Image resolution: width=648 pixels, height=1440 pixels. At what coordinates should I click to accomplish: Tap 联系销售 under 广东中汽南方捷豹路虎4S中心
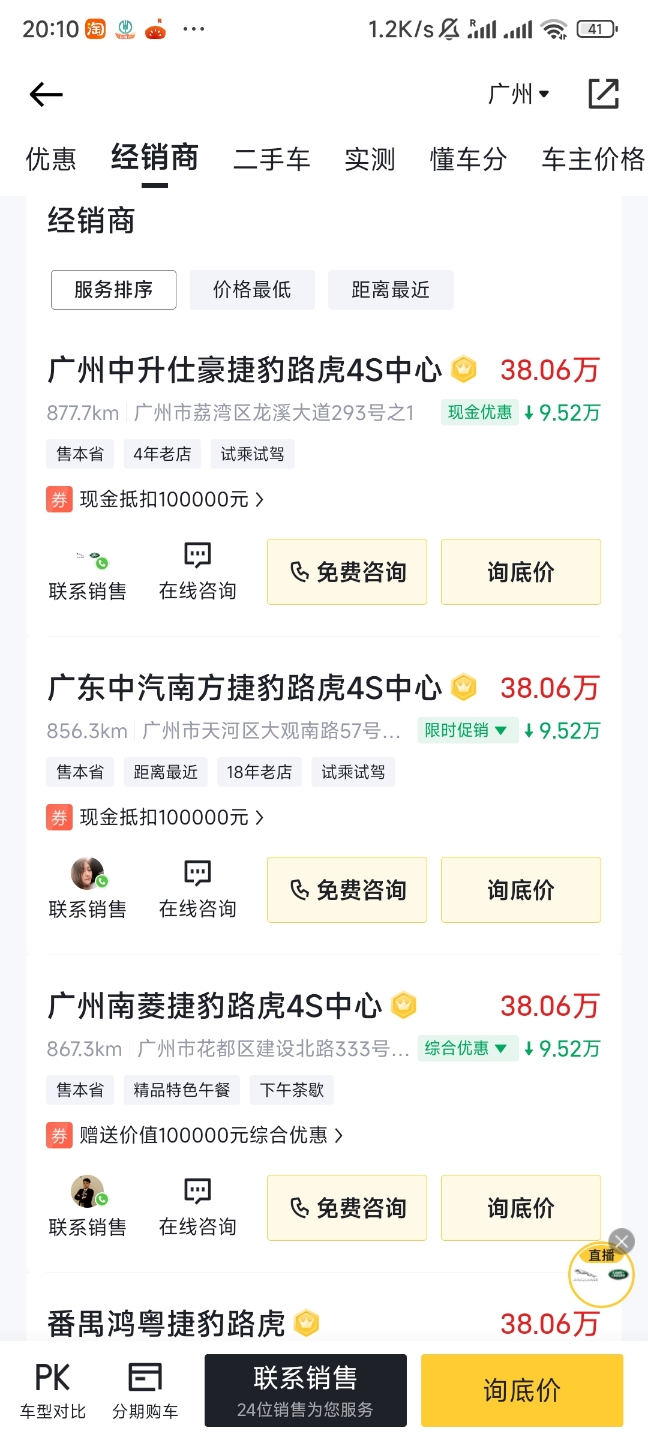[x=88, y=889]
